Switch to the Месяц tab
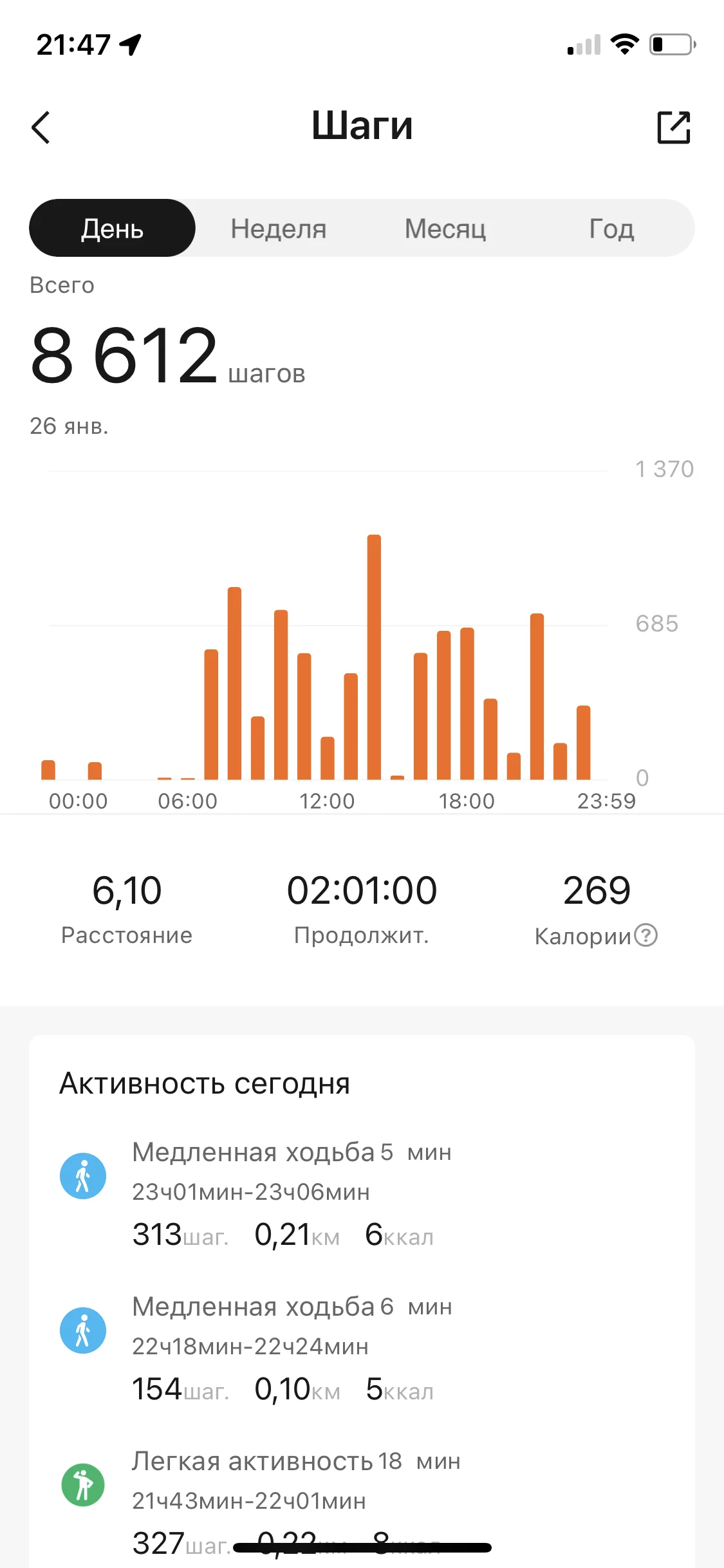 coord(445,228)
